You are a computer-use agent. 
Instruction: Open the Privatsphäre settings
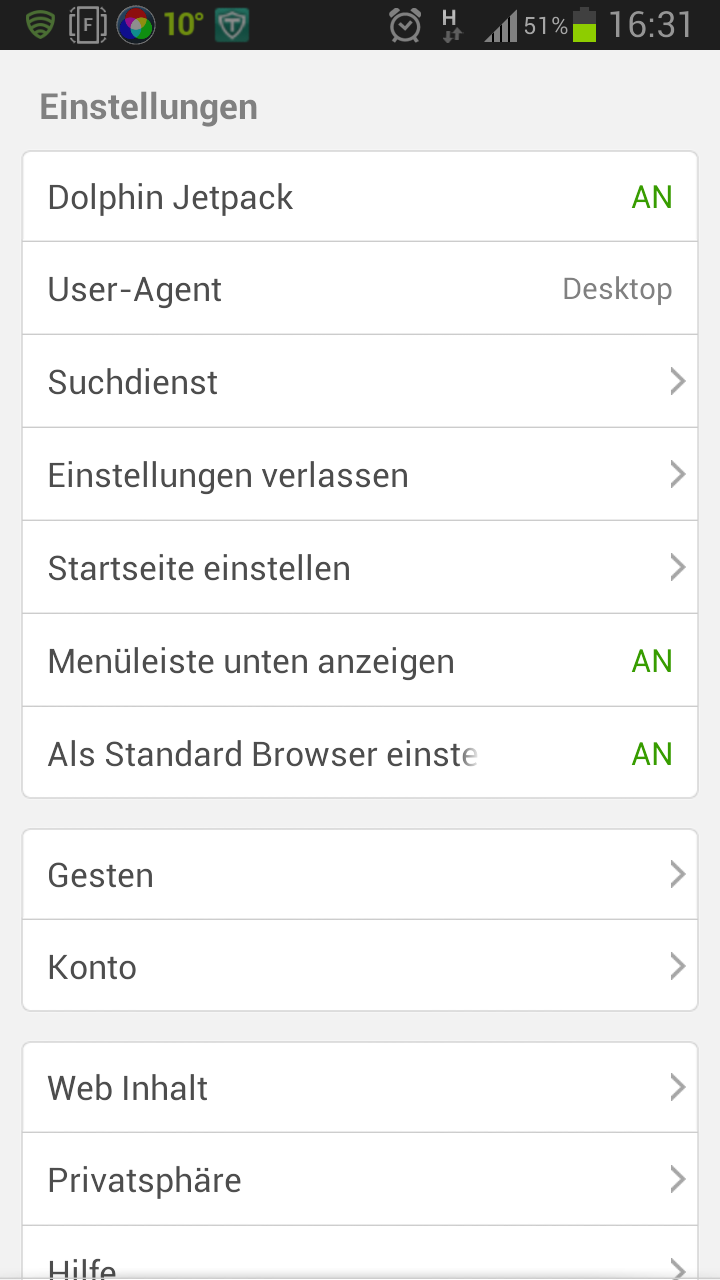pyautogui.click(x=360, y=1180)
